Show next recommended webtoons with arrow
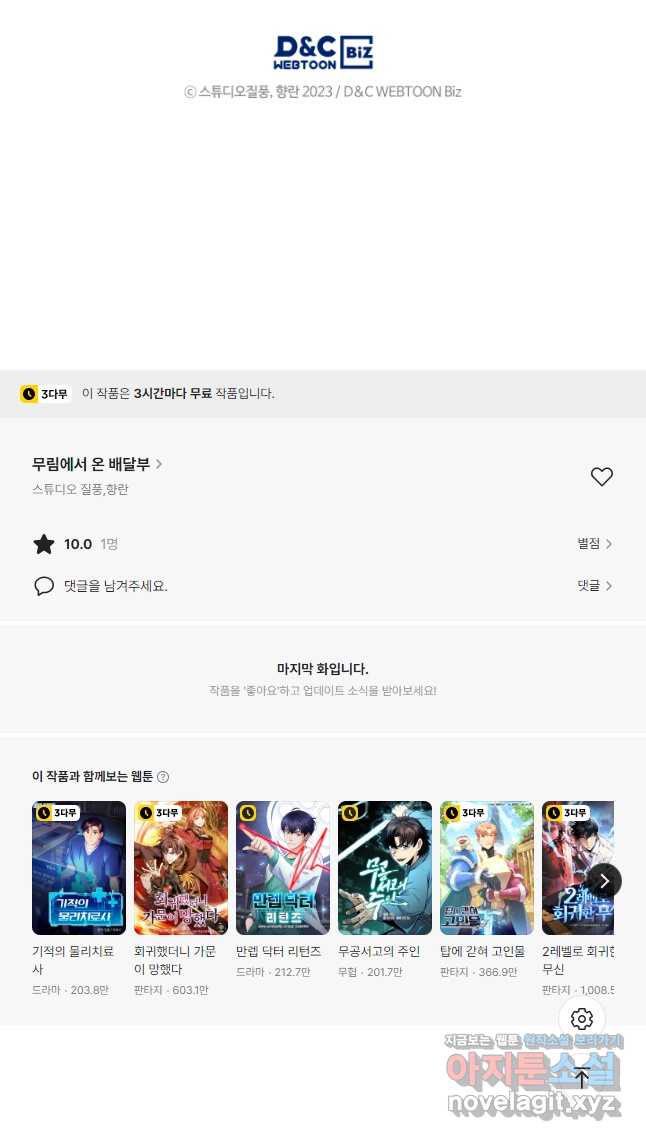 click(603, 881)
